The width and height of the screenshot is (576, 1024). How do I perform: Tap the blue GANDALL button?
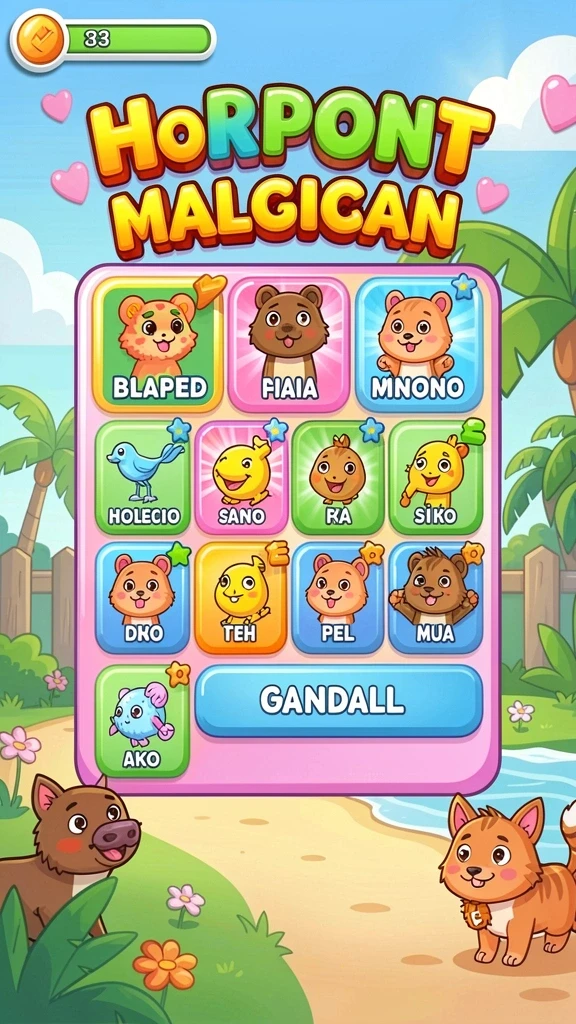tap(338, 701)
